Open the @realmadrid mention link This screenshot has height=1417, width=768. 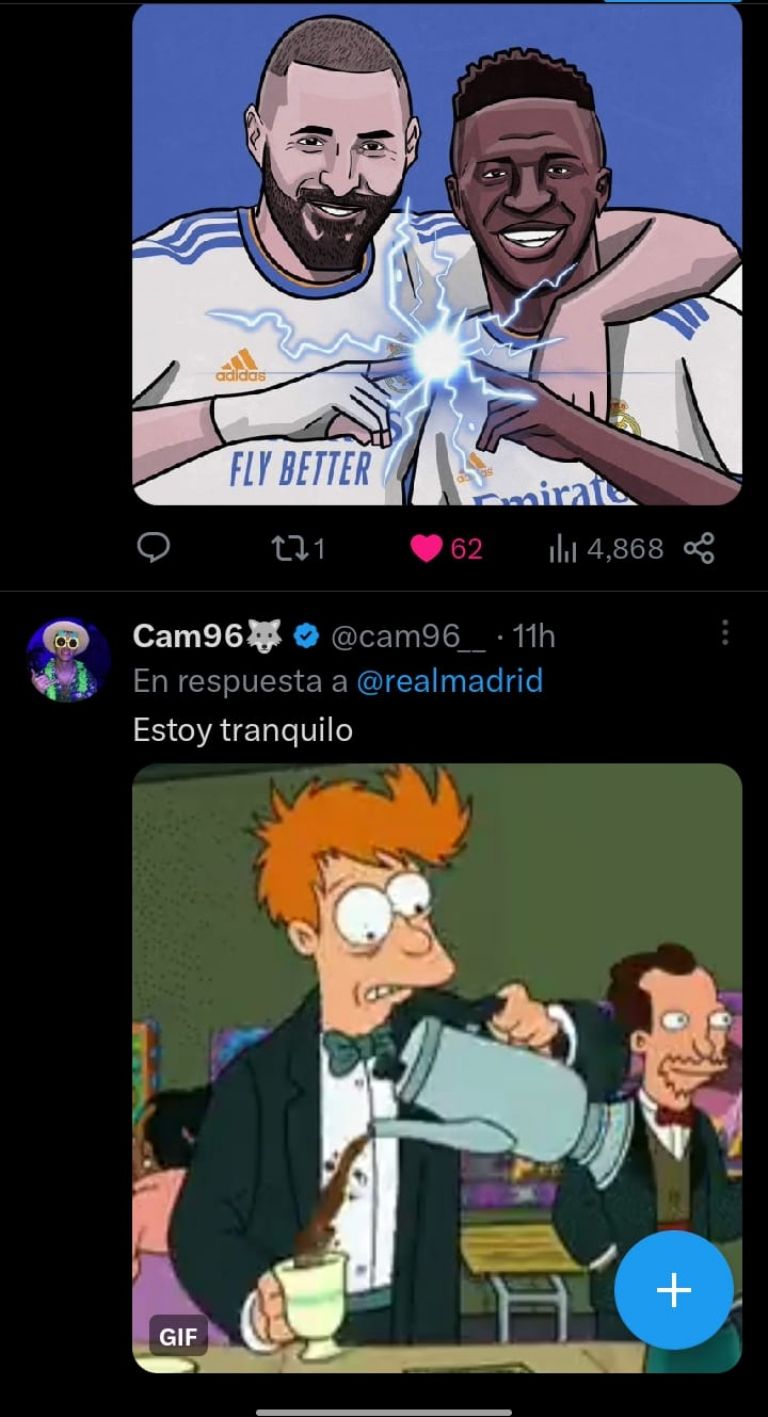(x=449, y=681)
